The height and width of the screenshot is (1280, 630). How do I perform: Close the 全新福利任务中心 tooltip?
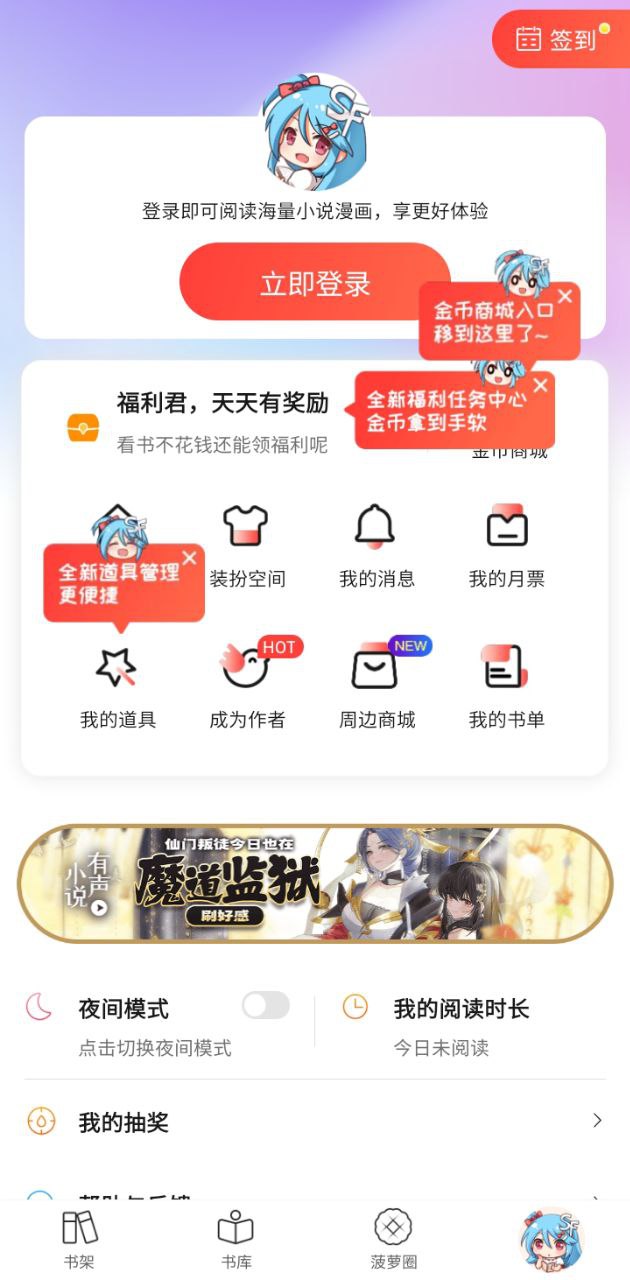541,386
